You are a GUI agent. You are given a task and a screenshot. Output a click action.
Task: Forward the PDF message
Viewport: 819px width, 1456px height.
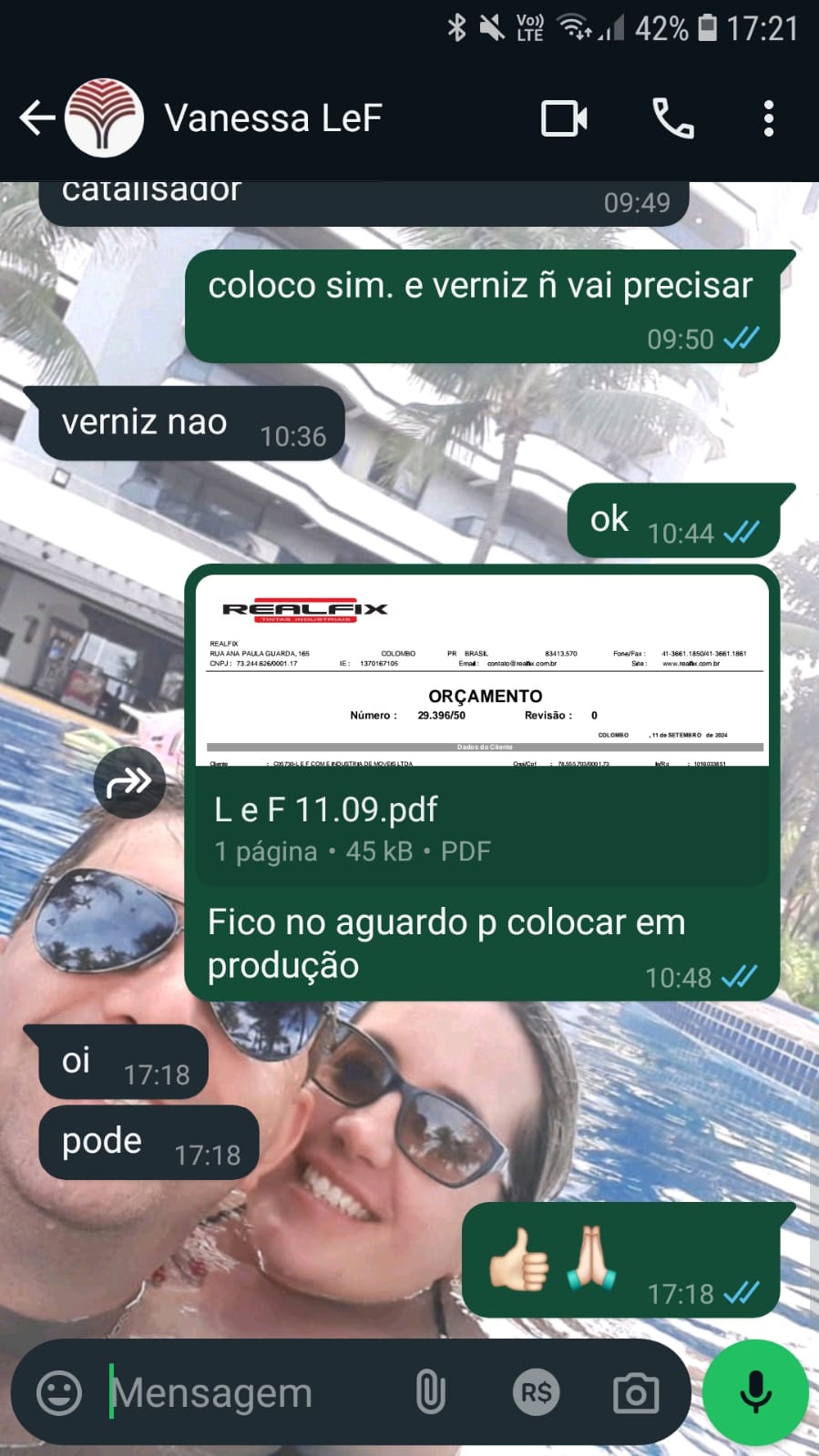[129, 782]
